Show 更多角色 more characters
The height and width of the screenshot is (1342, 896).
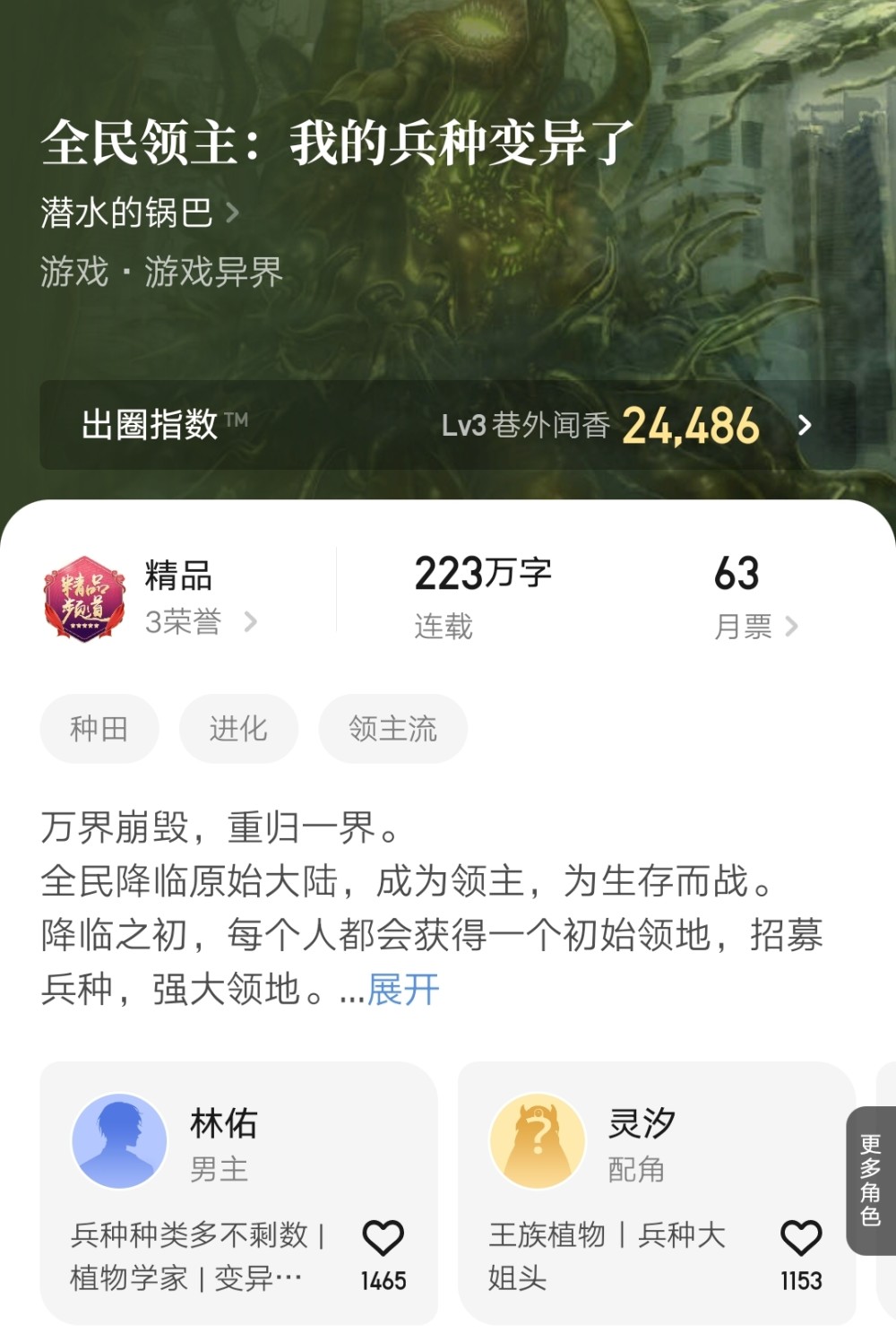[x=870, y=1180]
